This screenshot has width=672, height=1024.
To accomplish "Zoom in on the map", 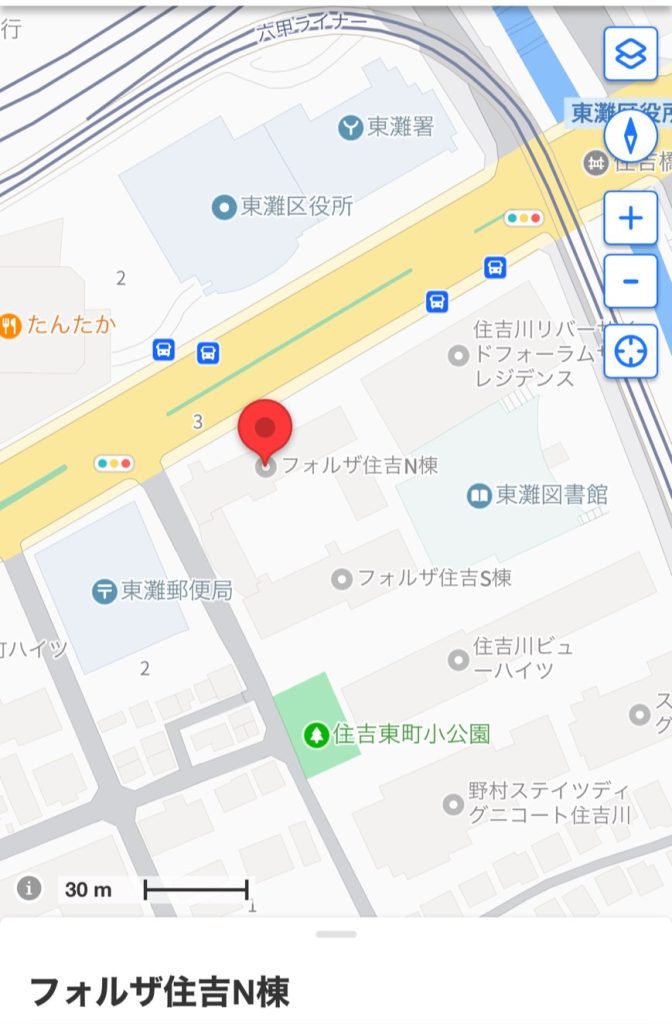I will point(630,217).
